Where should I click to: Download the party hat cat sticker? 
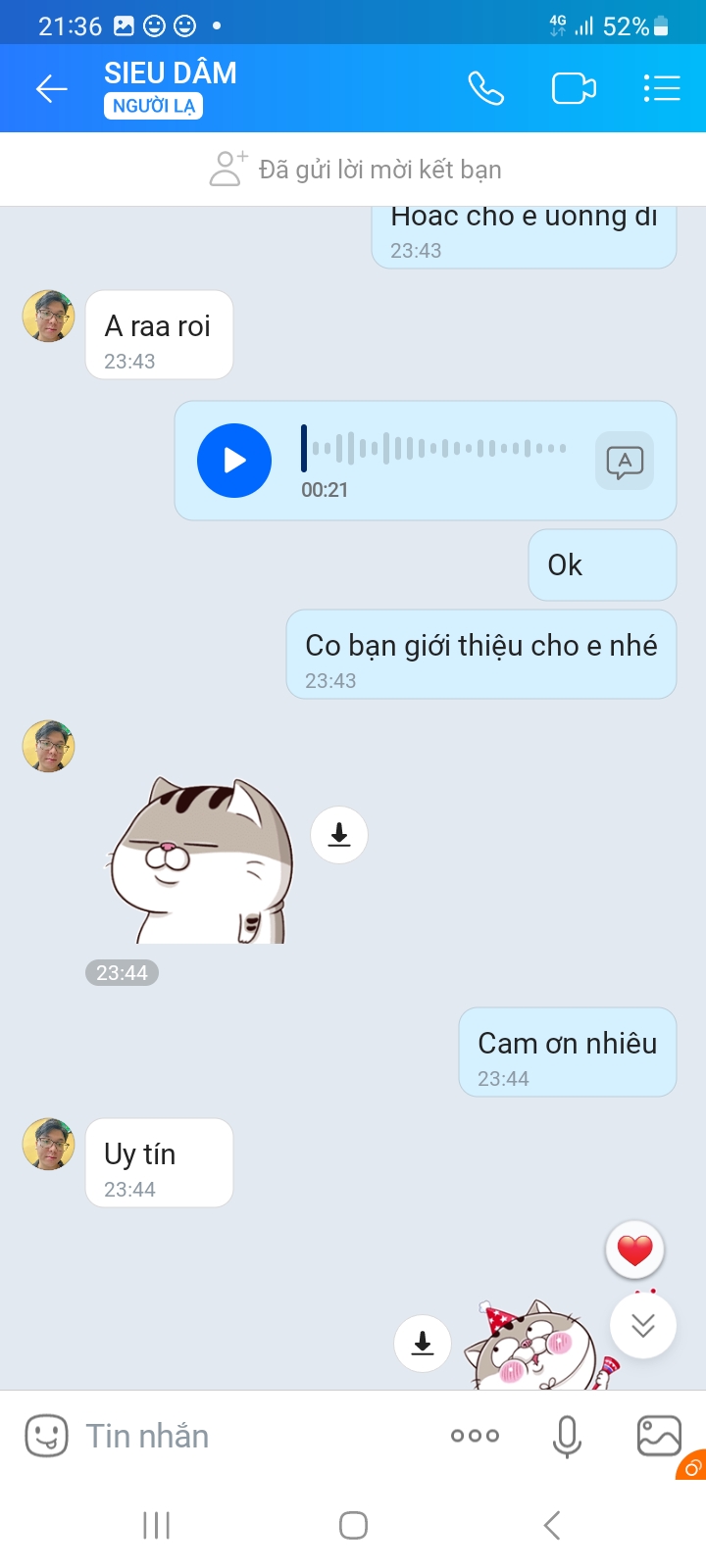tap(423, 1344)
